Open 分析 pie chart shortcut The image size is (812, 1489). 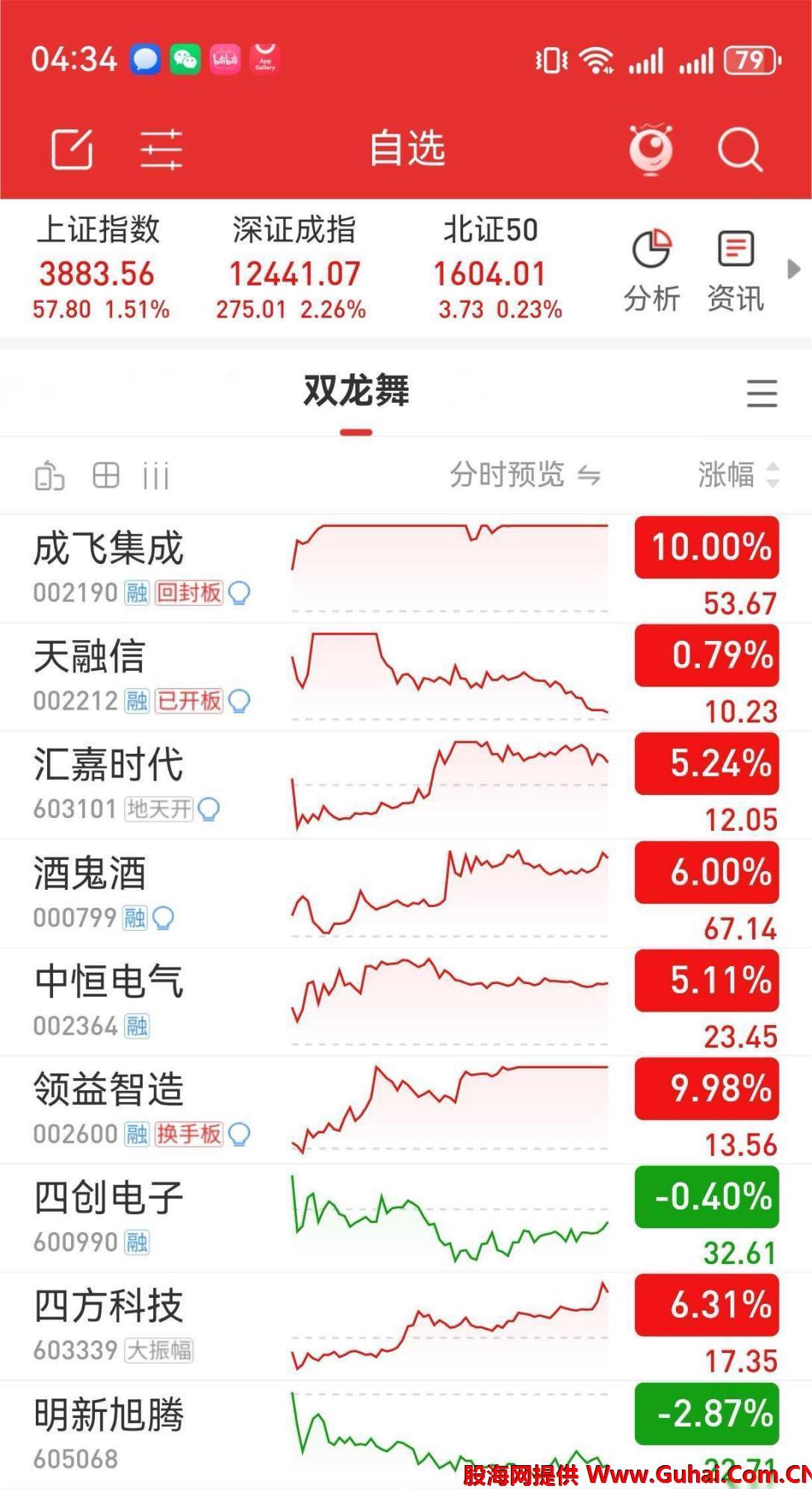pyautogui.click(x=651, y=270)
